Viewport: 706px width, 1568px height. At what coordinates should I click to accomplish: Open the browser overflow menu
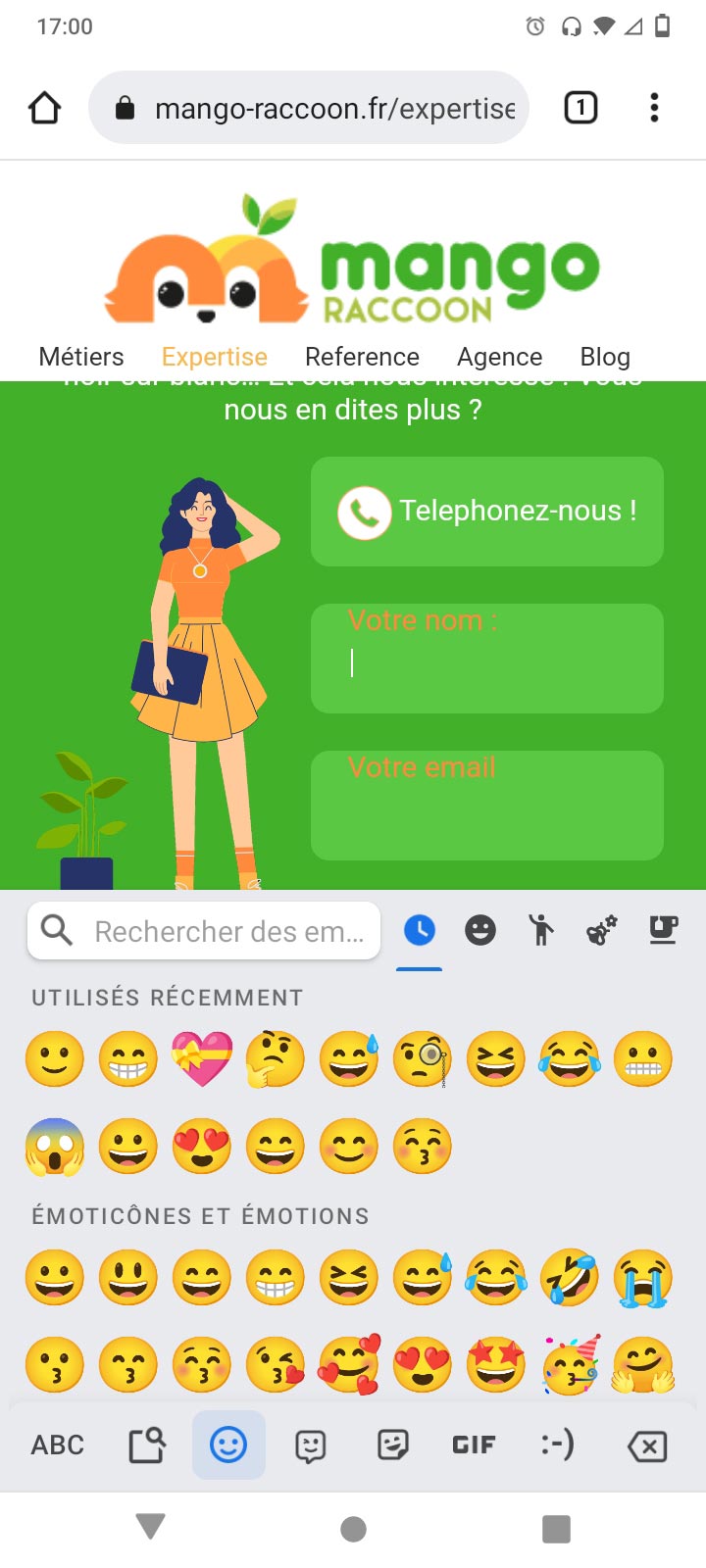point(654,108)
